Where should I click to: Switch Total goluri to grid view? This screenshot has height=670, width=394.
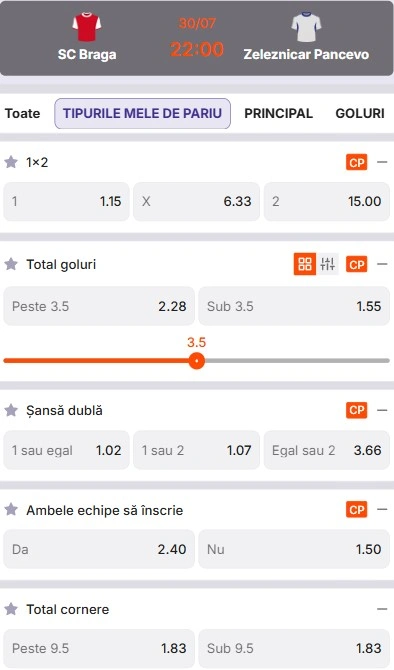[305, 264]
